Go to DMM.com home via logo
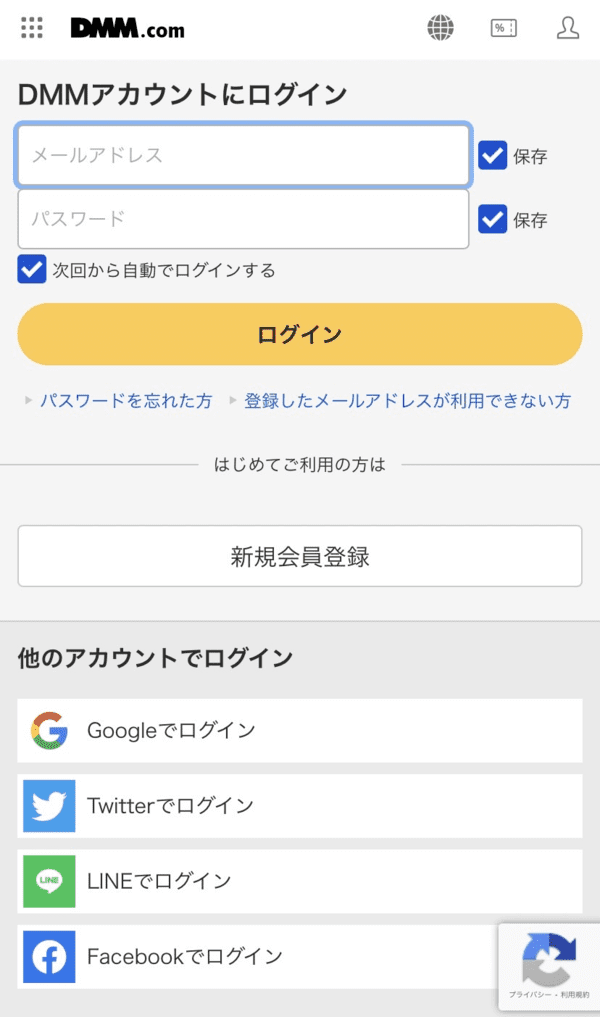 (x=127, y=29)
